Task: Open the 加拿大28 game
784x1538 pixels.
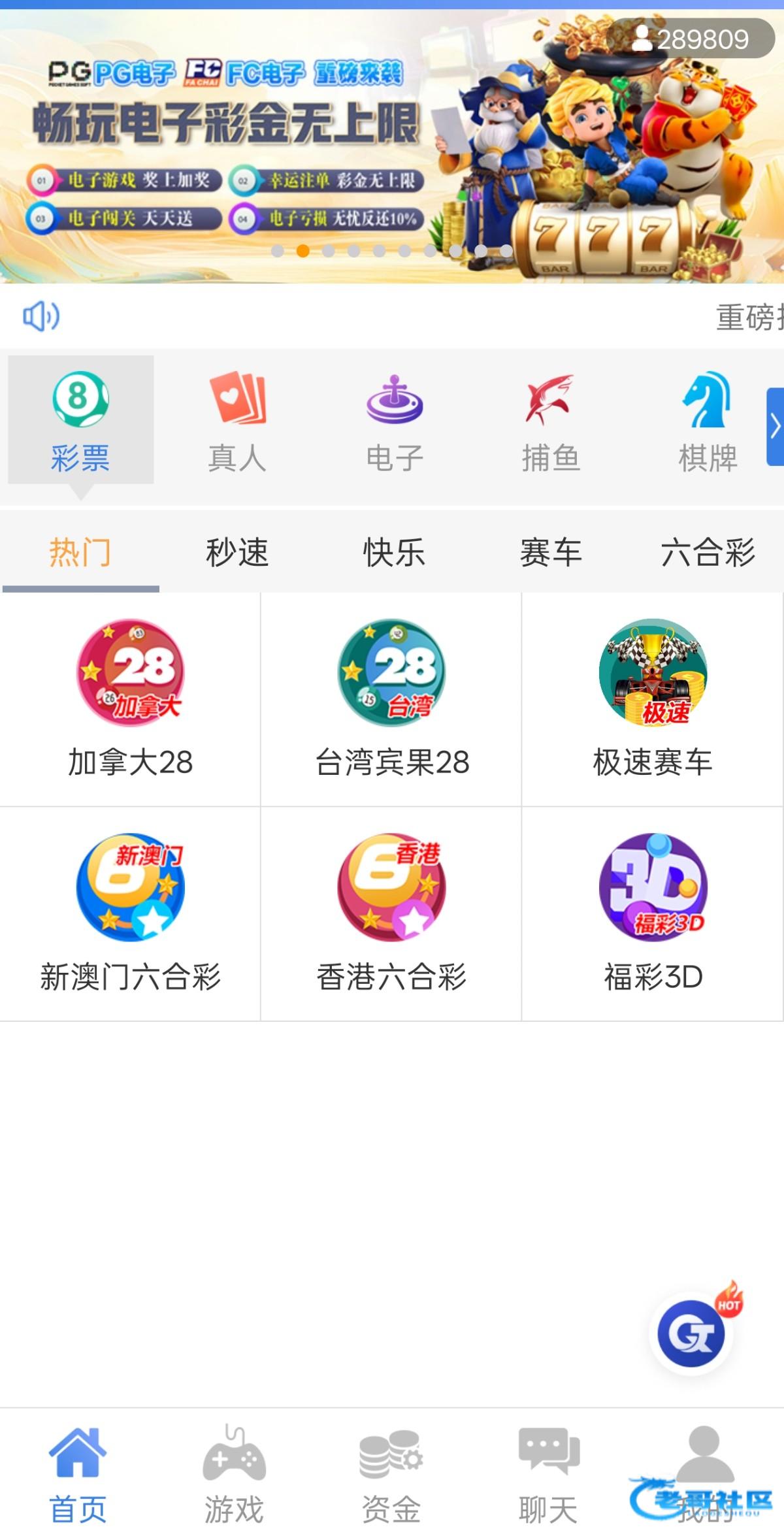Action: point(130,699)
